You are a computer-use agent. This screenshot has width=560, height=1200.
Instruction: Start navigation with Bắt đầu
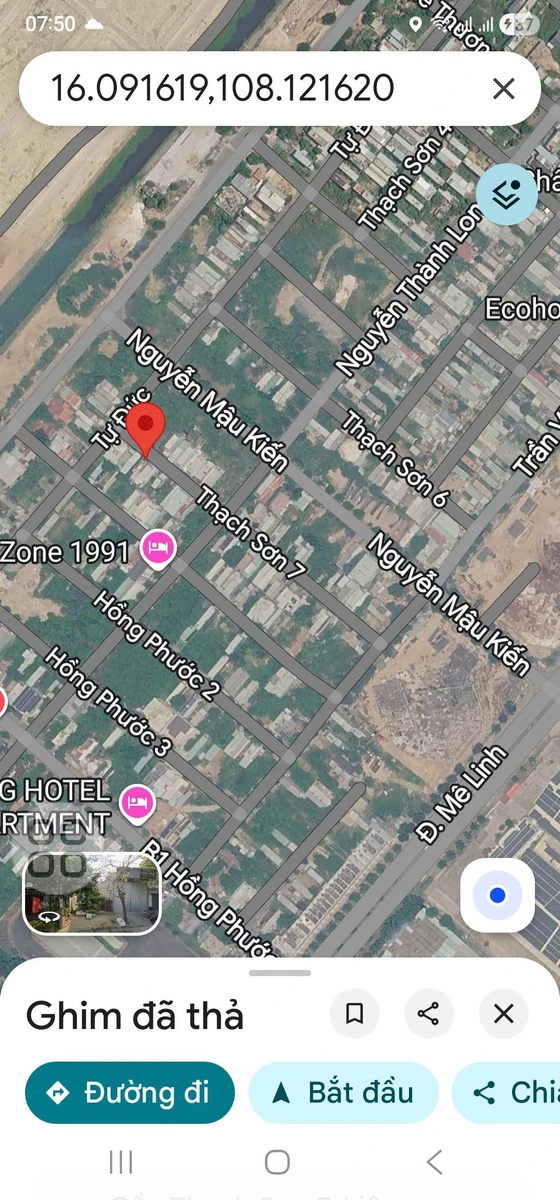[x=344, y=1092]
